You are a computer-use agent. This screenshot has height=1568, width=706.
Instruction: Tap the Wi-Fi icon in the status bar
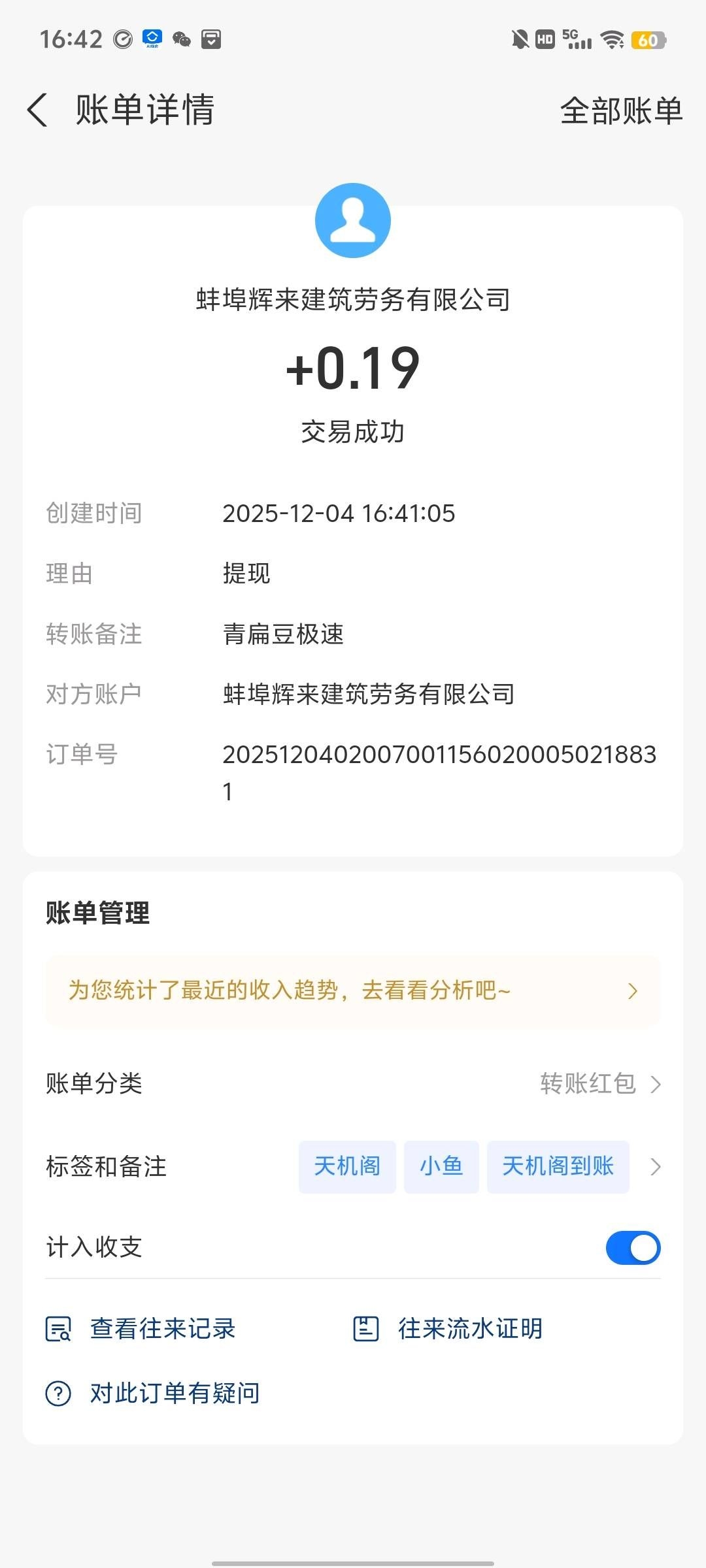click(x=612, y=41)
